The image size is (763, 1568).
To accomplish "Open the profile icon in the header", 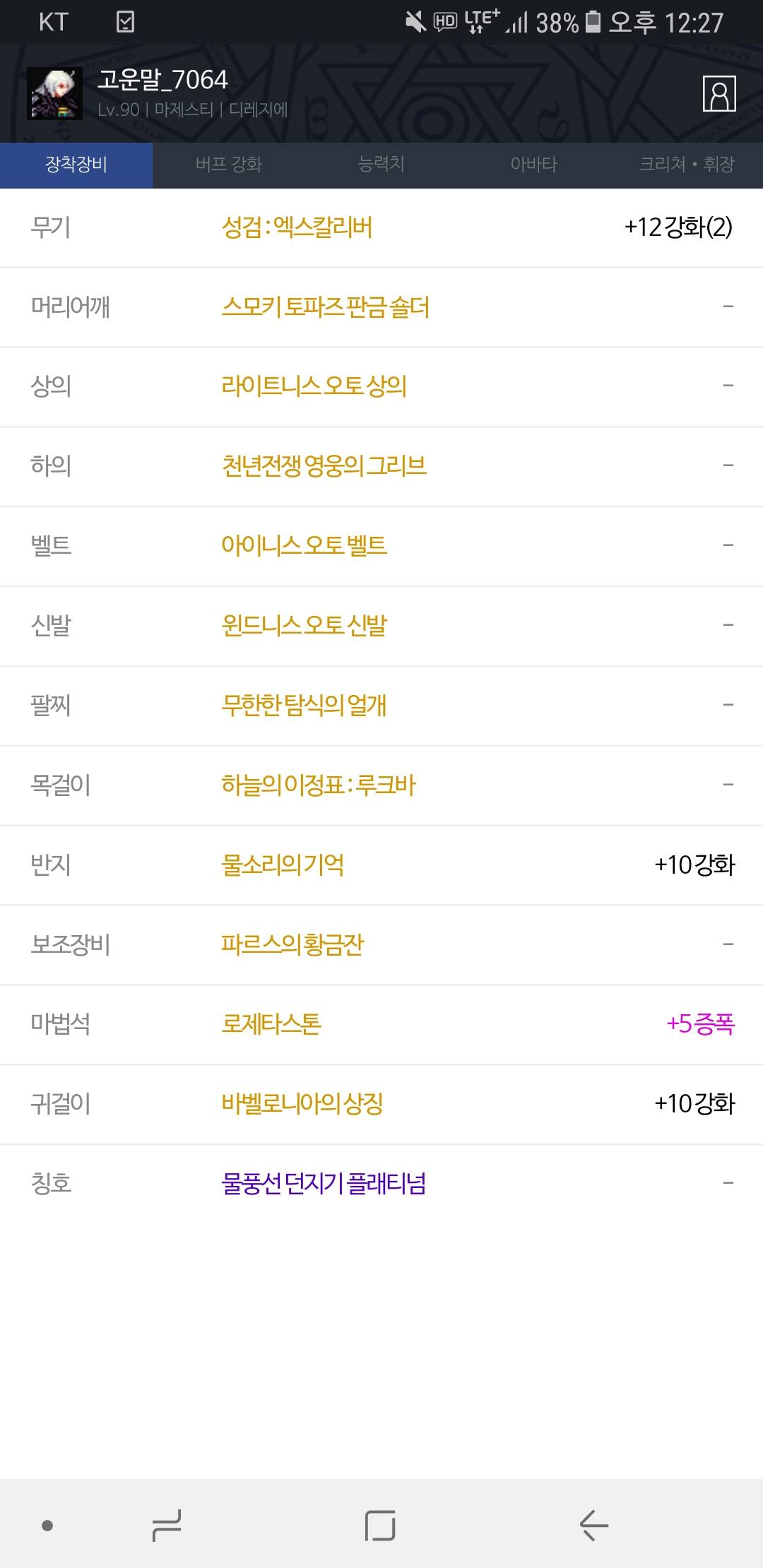I will click(x=719, y=93).
